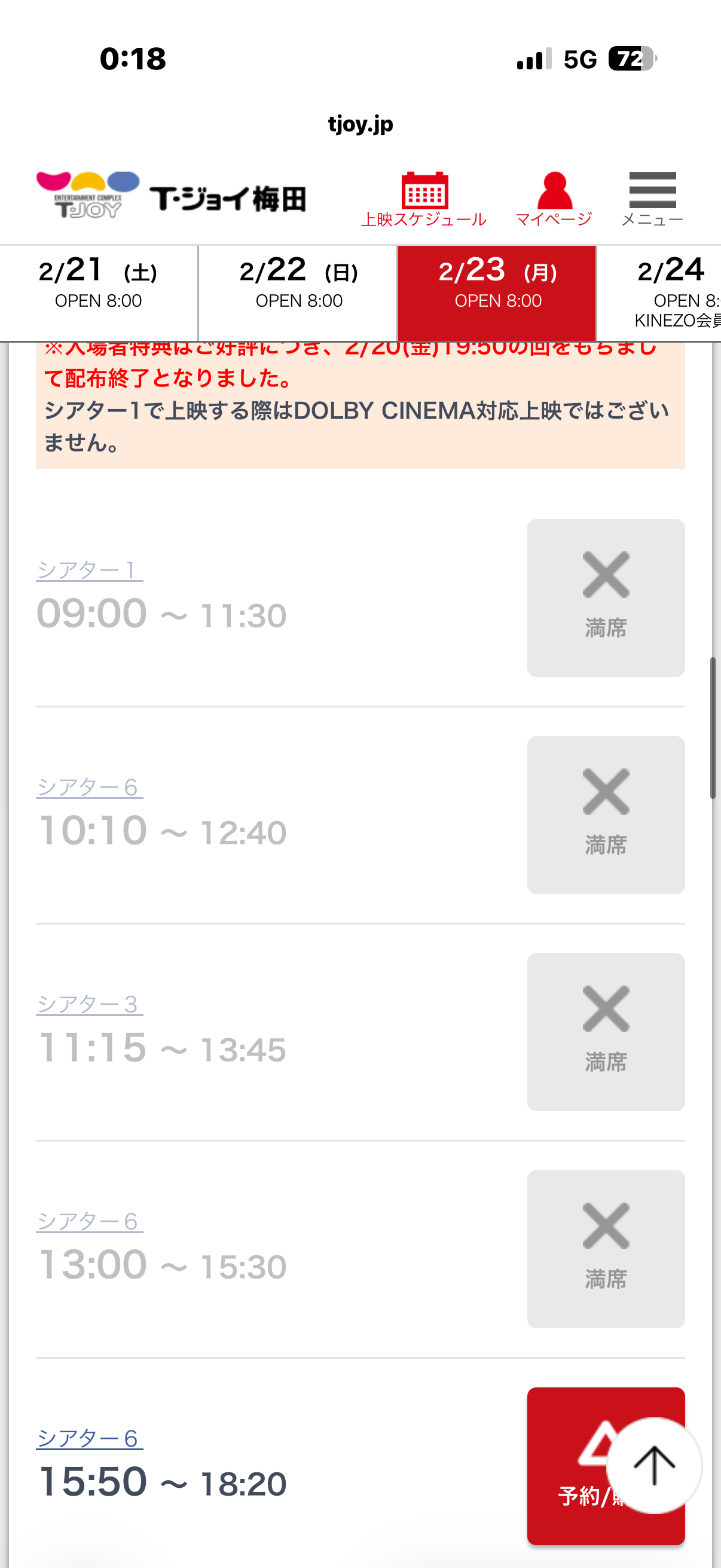
Task: Tap the tjoy.jp address bar
Action: point(360,124)
